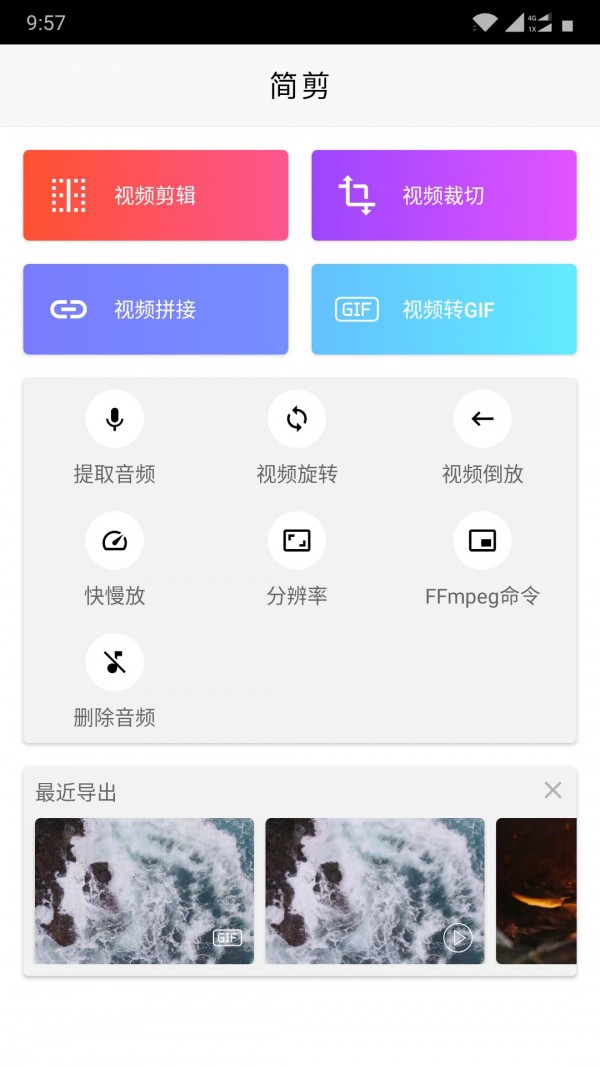Open the recently exported GIF thumbnail
The image size is (600, 1067).
(144, 890)
